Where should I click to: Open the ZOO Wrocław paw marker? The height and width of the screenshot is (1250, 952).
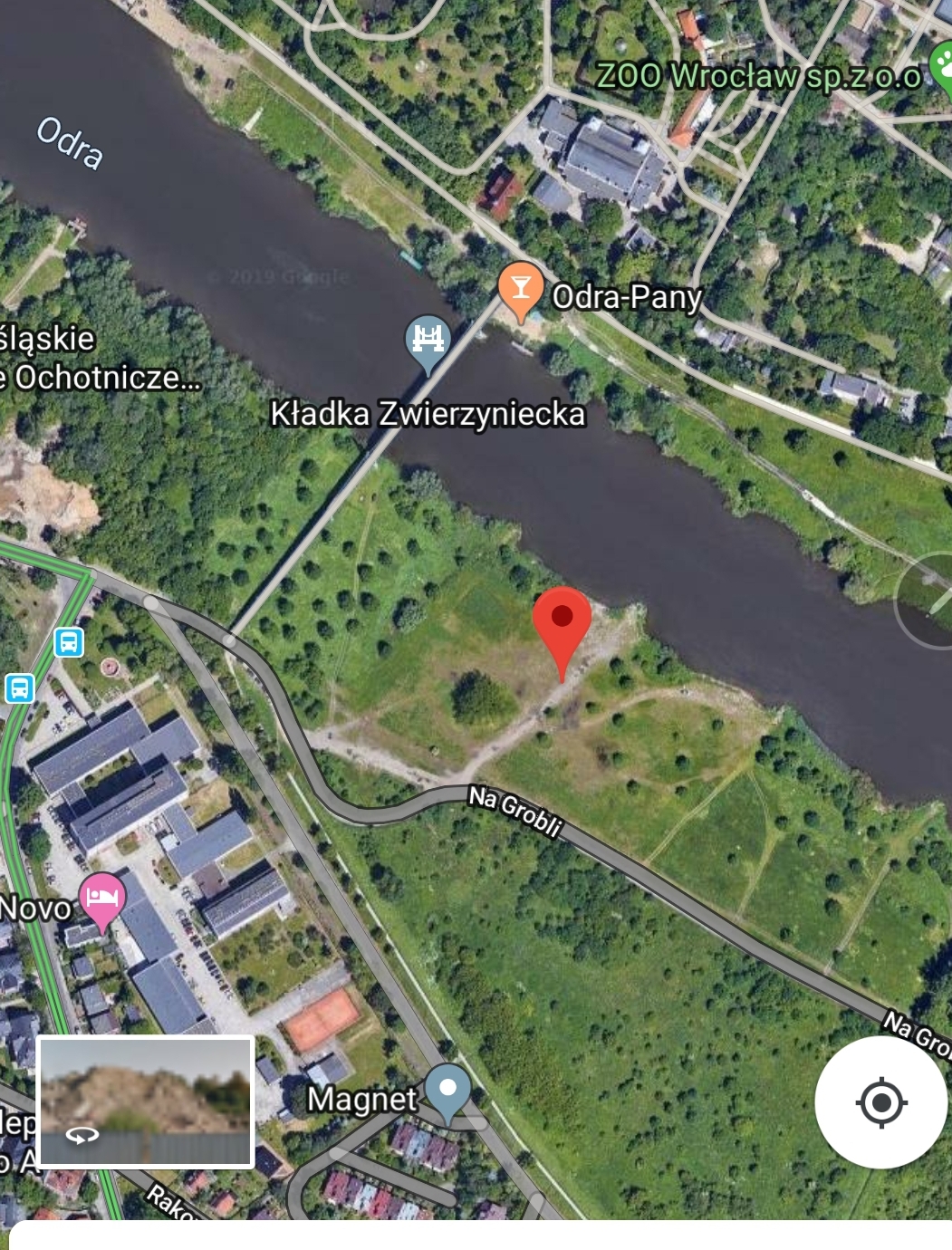pos(942,67)
